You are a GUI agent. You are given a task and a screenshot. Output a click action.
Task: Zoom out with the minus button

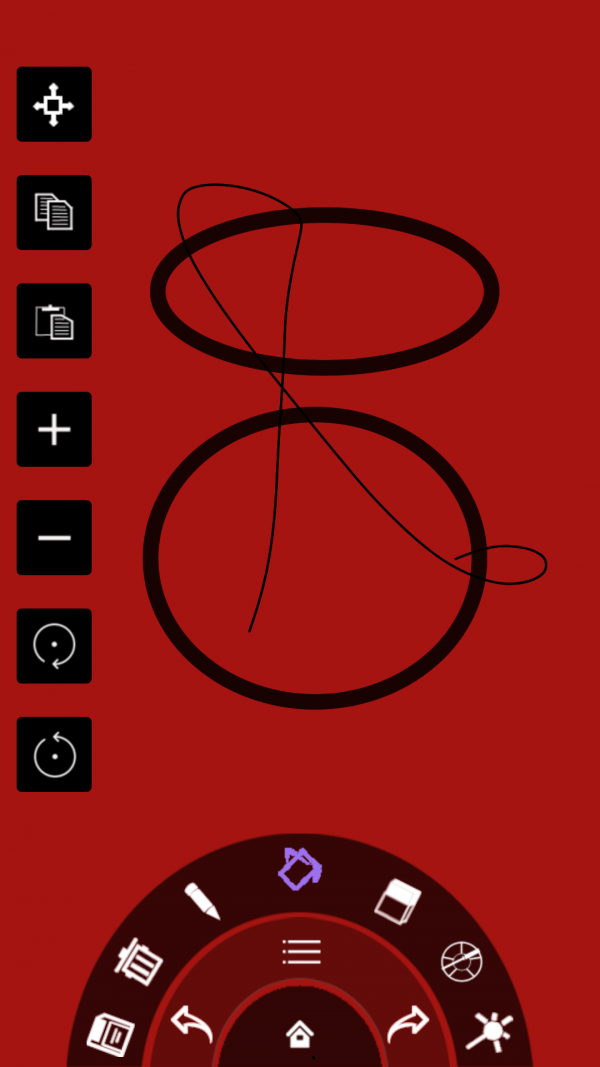point(54,538)
